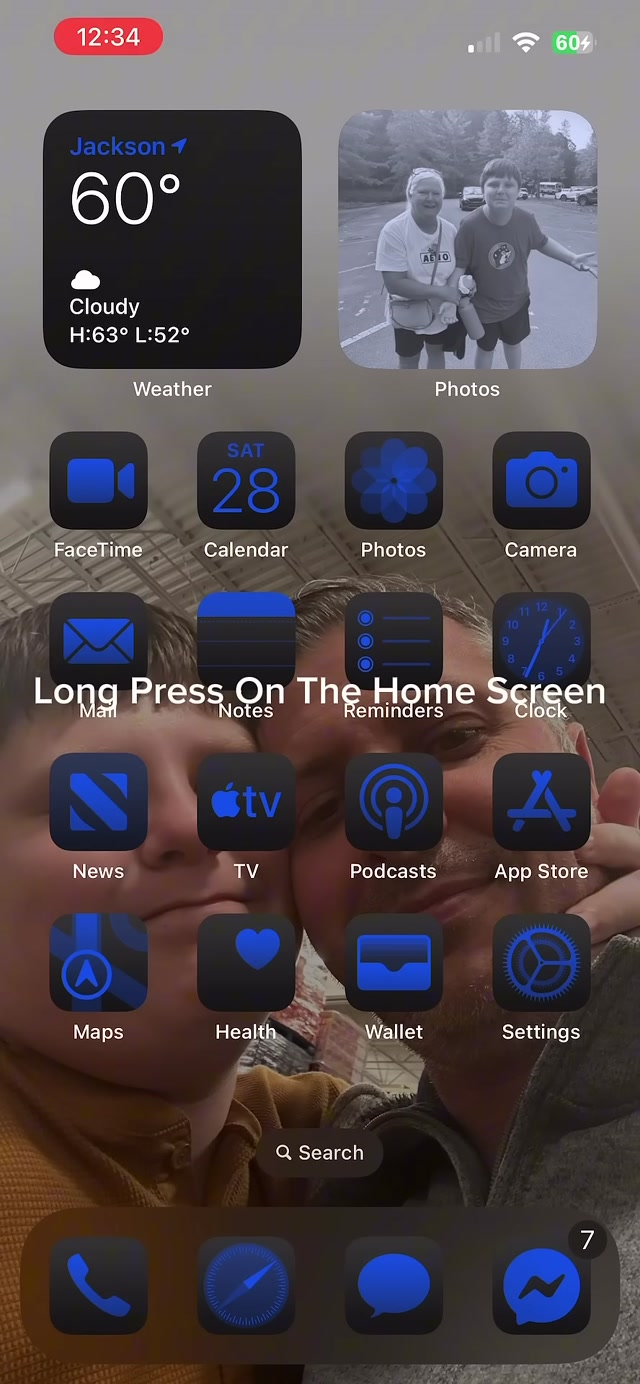Open the App Store
Image resolution: width=640 pixels, height=1384 pixels.
[541, 802]
